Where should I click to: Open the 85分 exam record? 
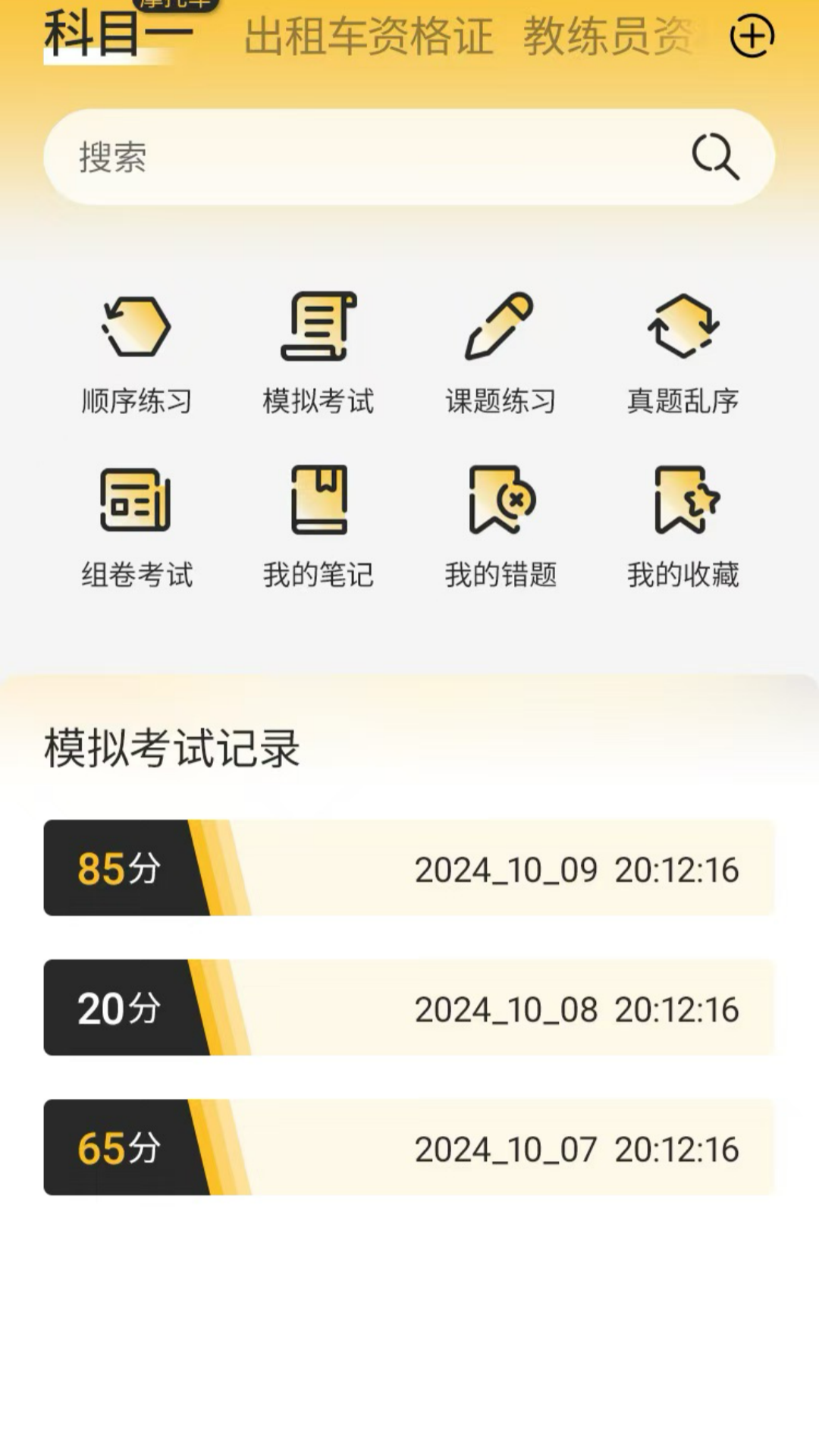pyautogui.click(x=409, y=868)
